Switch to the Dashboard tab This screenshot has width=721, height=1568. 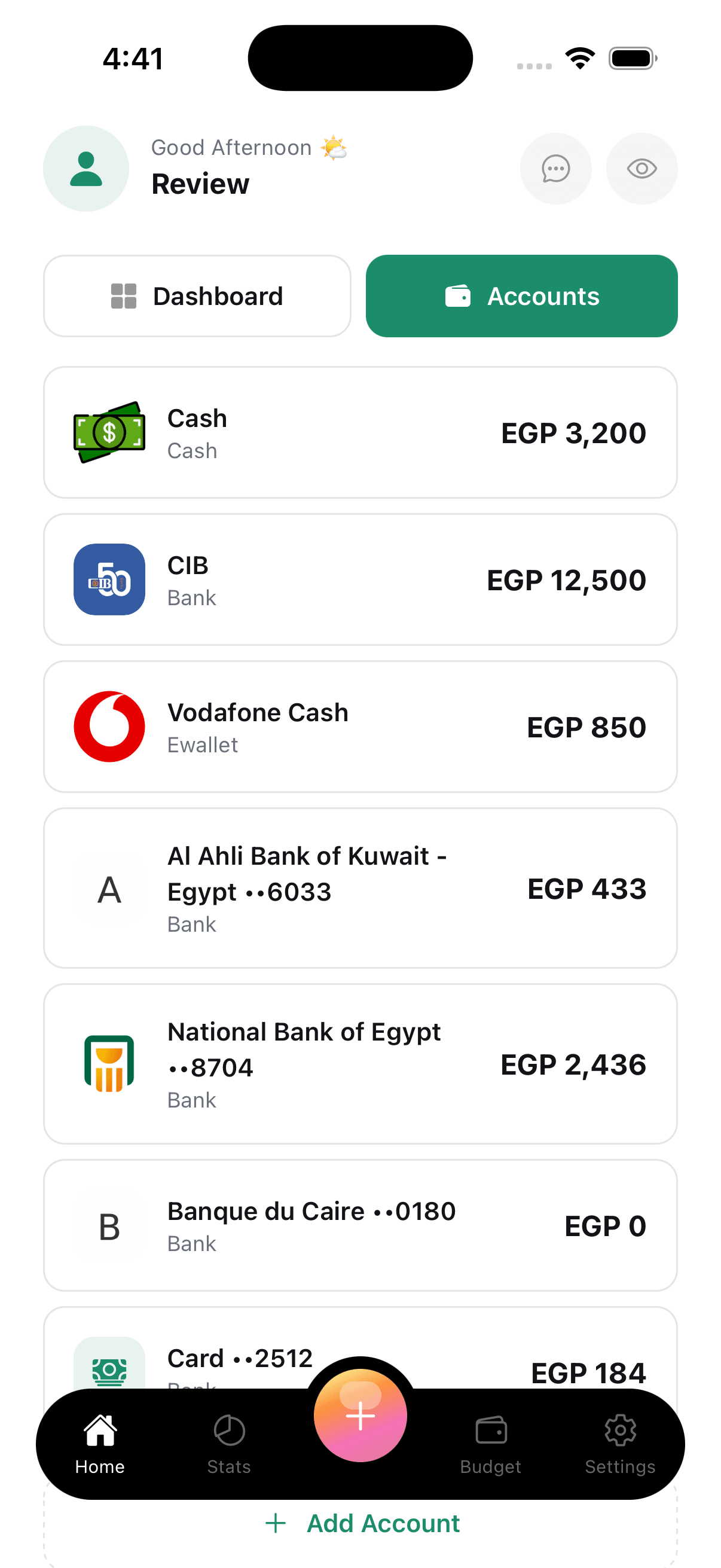198,296
